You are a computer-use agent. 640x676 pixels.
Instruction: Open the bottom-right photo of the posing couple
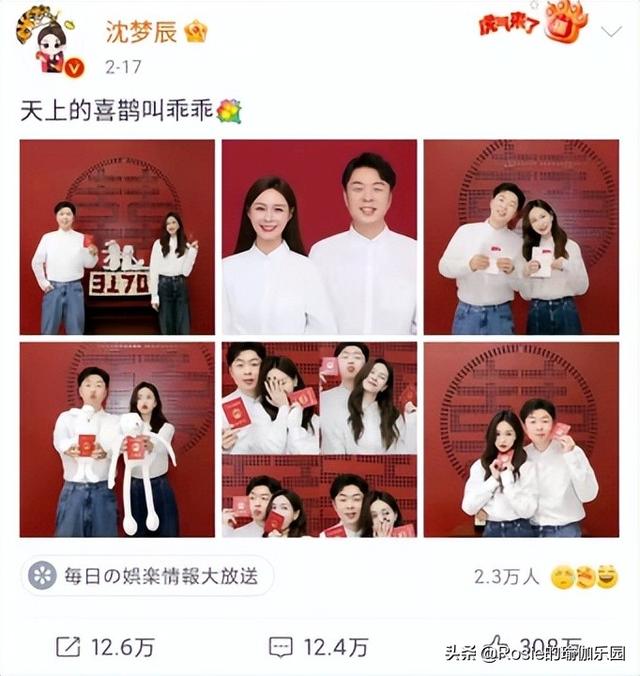[521, 439]
